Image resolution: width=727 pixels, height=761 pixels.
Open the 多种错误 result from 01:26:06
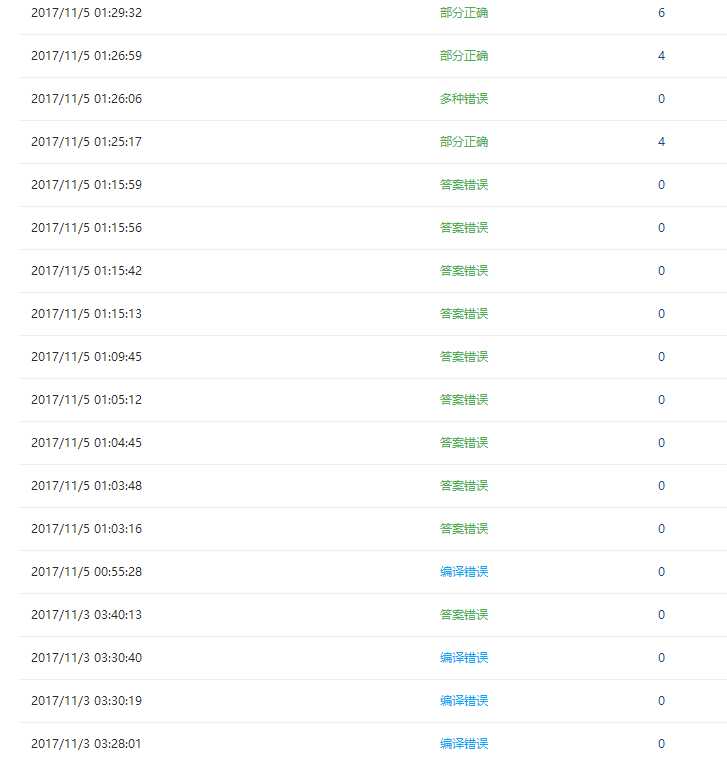pyautogui.click(x=464, y=99)
